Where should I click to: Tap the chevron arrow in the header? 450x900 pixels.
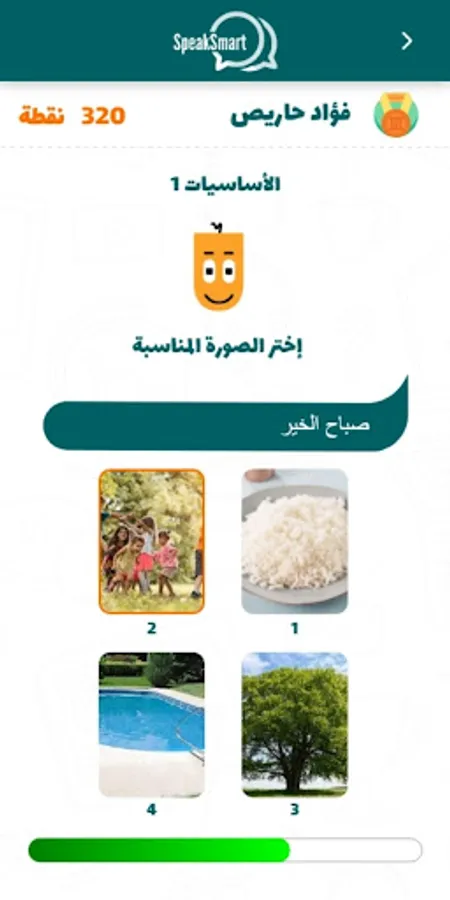tap(406, 41)
